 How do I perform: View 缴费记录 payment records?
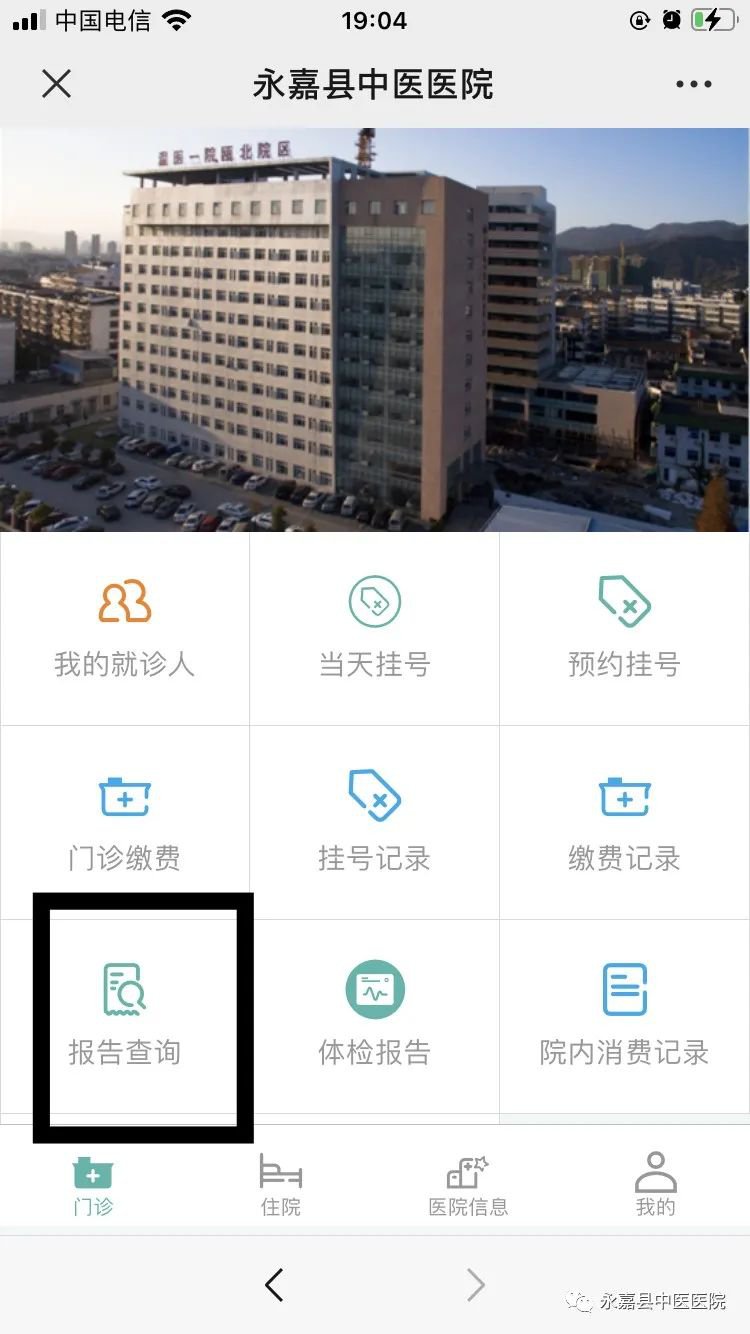click(624, 822)
